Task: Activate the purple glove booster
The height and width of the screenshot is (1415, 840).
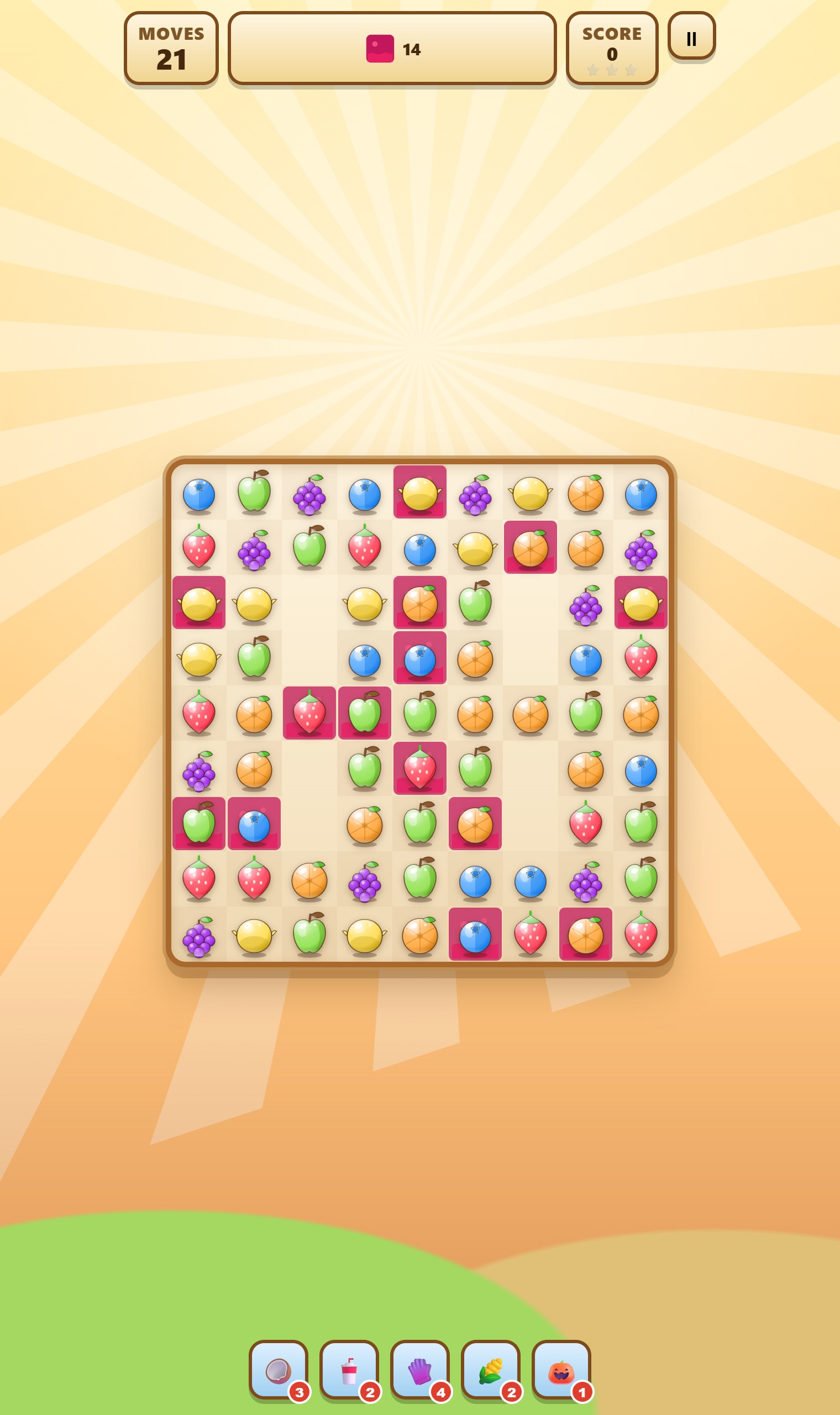Action: pos(420,1369)
